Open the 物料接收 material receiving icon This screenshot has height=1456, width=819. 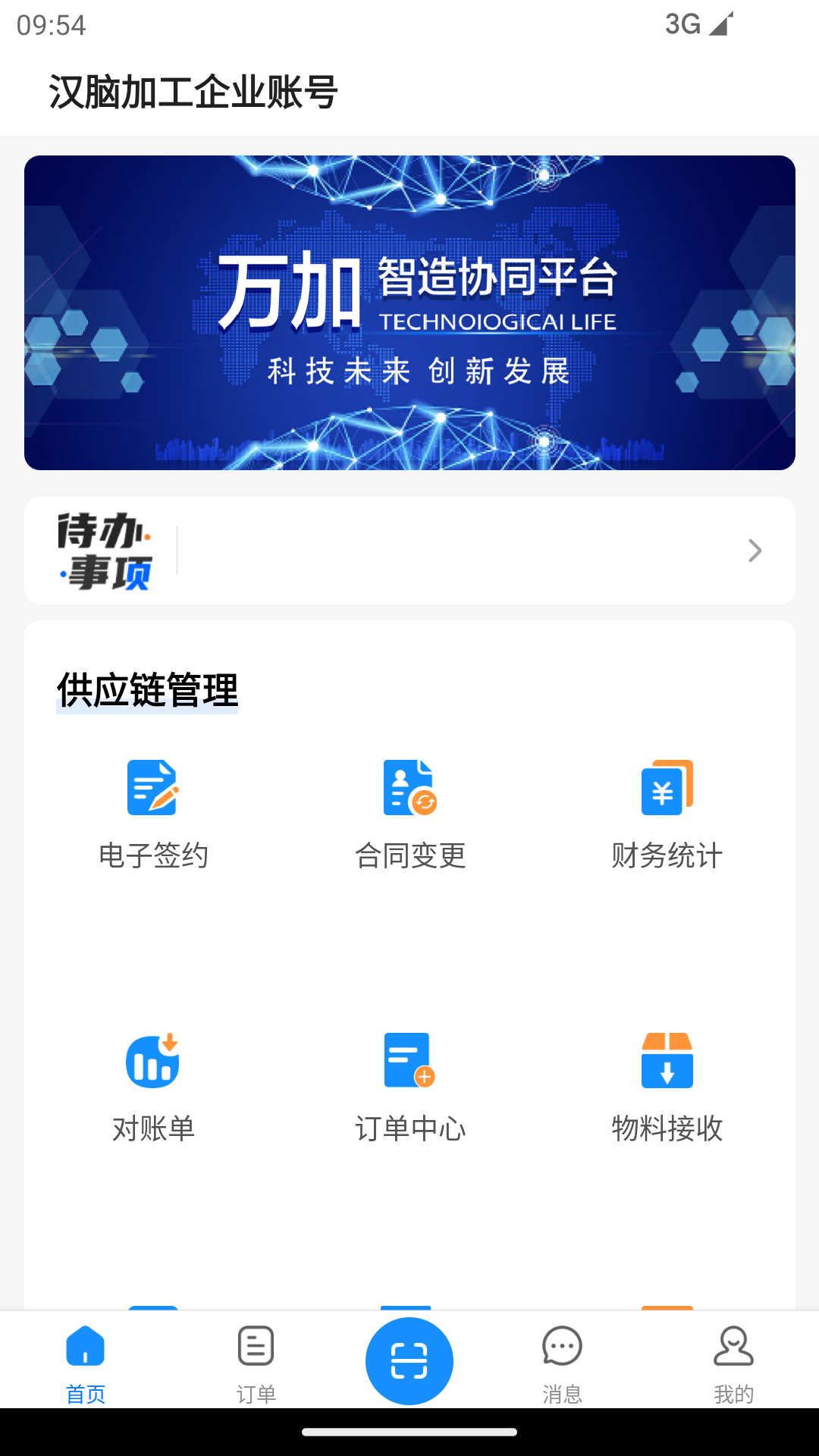coord(667,1062)
